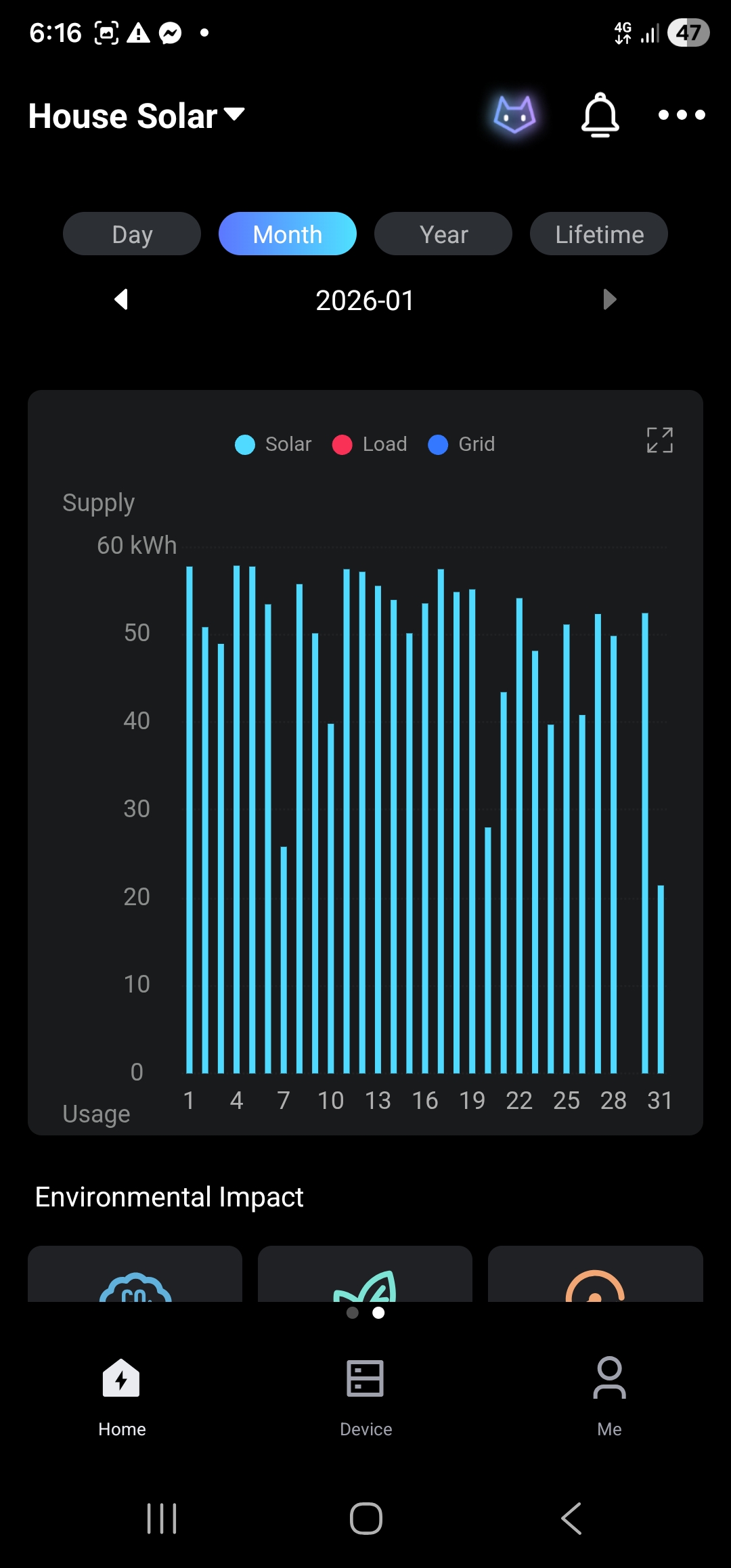Open the recent apps view
The width and height of the screenshot is (731, 1568).
pos(162,1518)
